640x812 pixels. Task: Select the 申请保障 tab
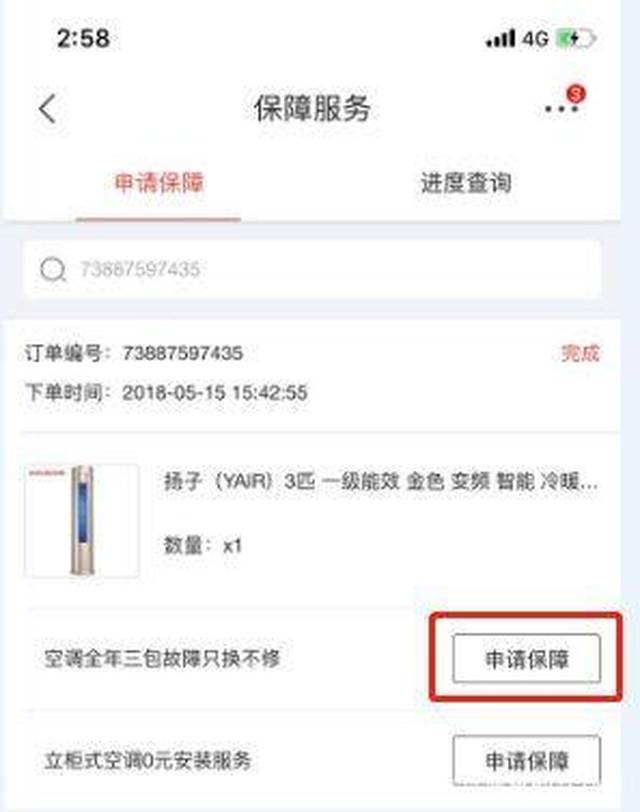click(158, 182)
